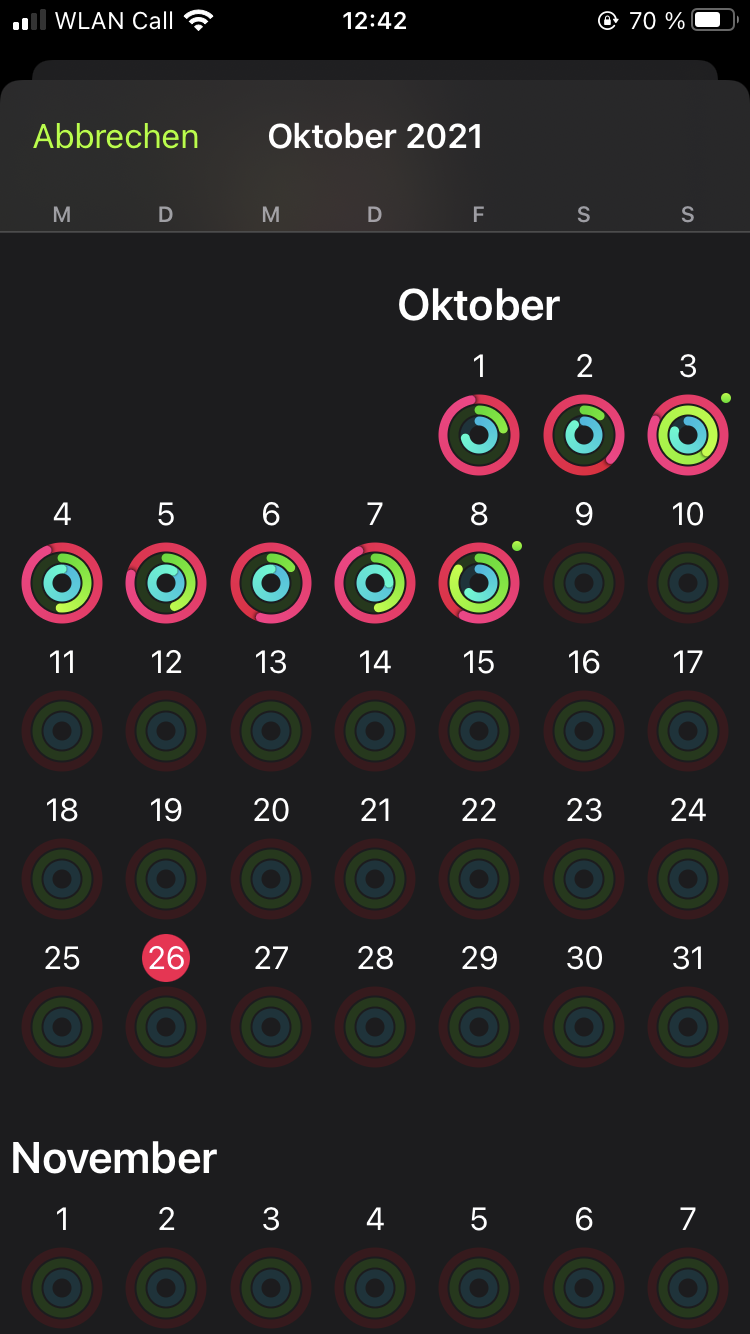The image size is (750, 1334).
Task: Choose November 1 activity day
Action: [62, 1286]
